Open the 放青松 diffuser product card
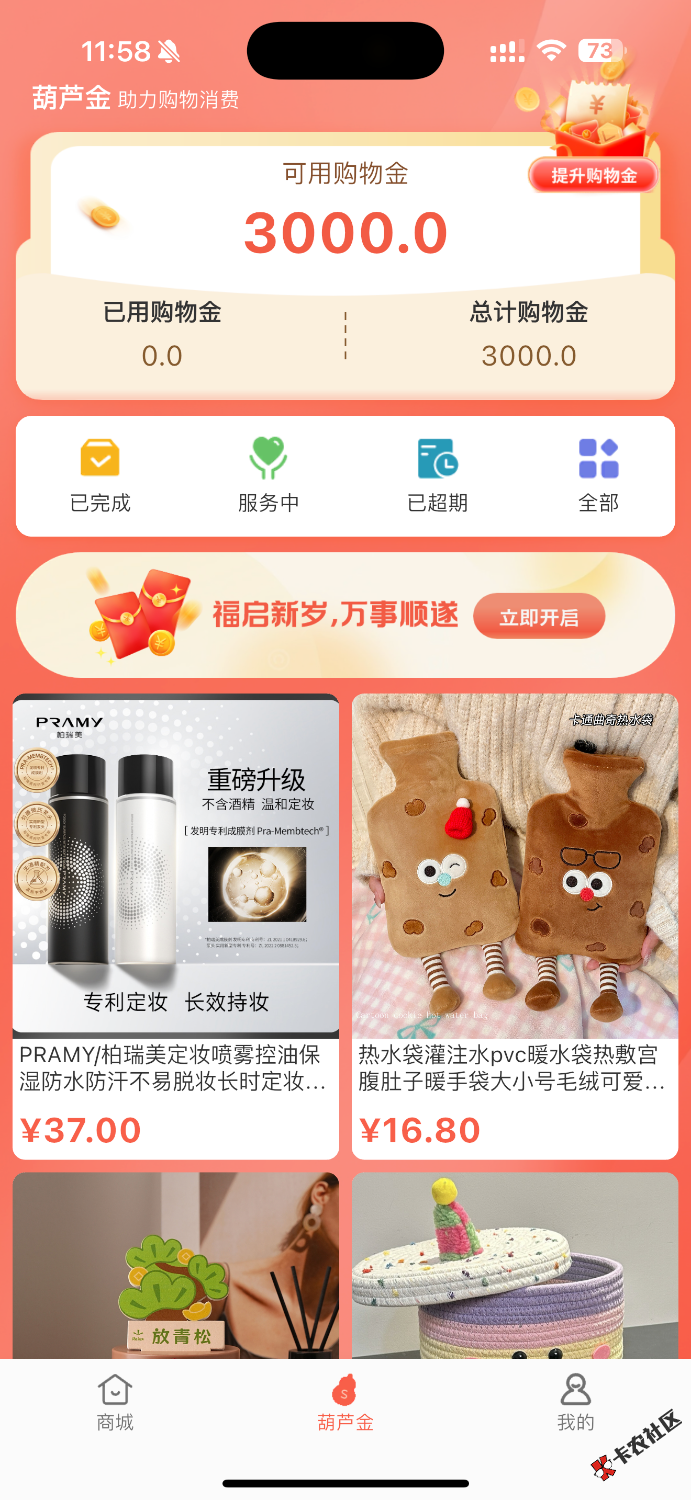 coord(176,1265)
